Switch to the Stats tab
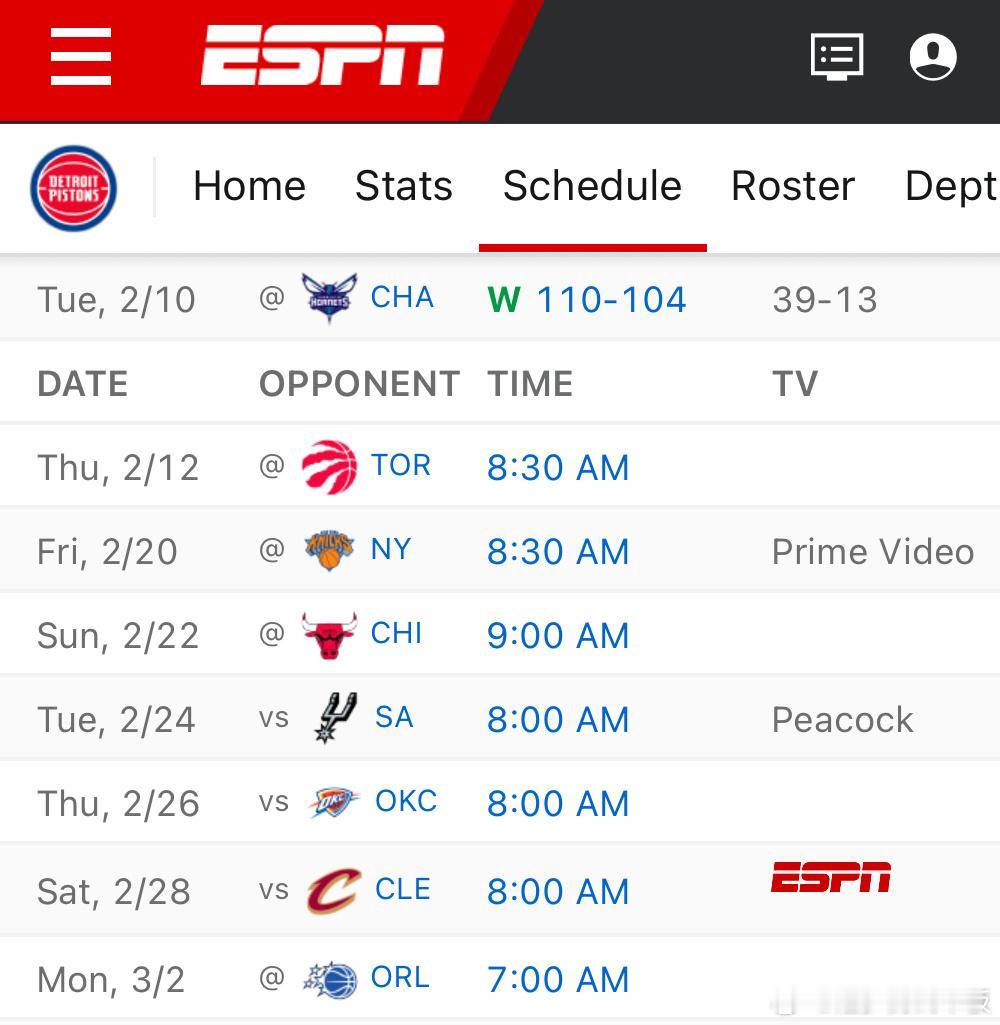This screenshot has width=1000, height=1025. pos(404,187)
